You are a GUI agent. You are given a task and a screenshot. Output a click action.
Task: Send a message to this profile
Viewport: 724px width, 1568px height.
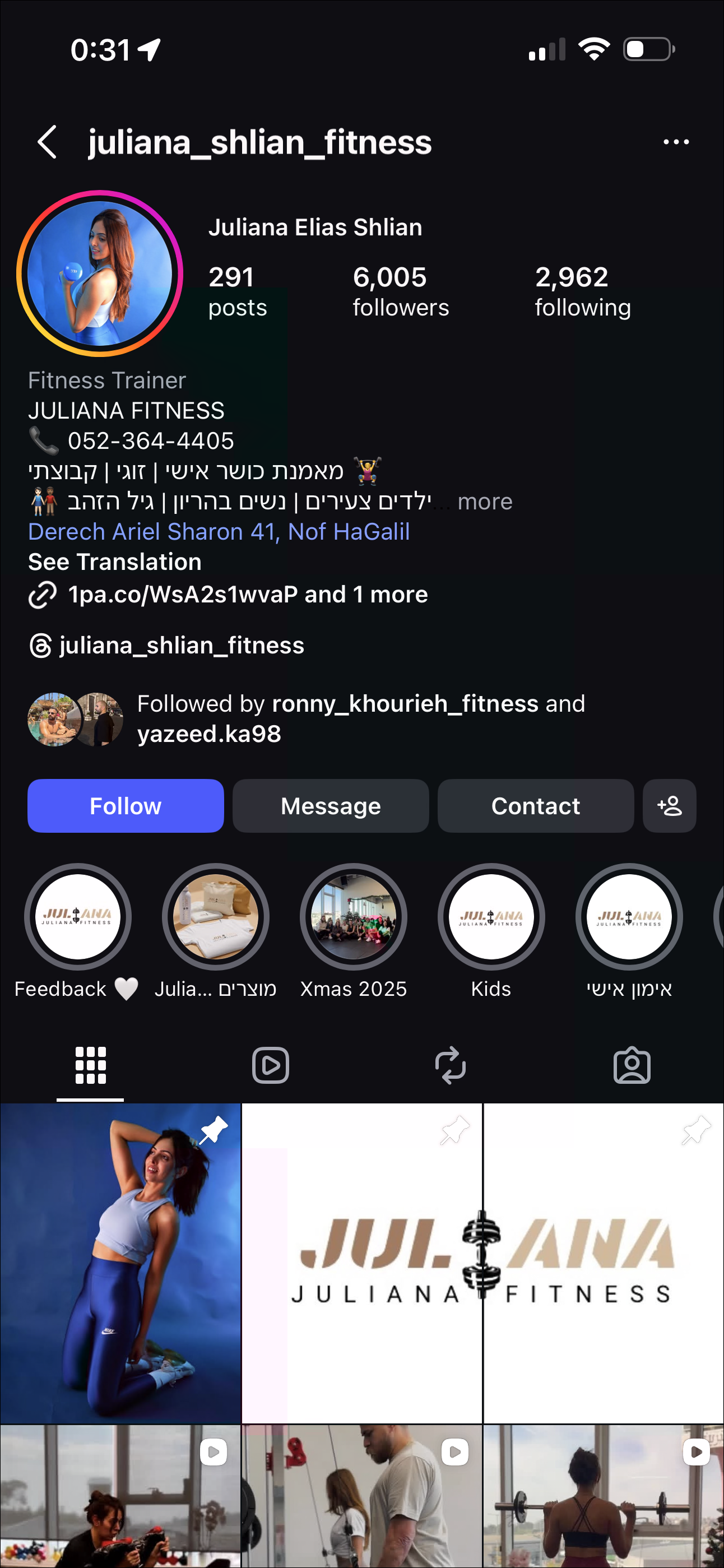(x=330, y=806)
